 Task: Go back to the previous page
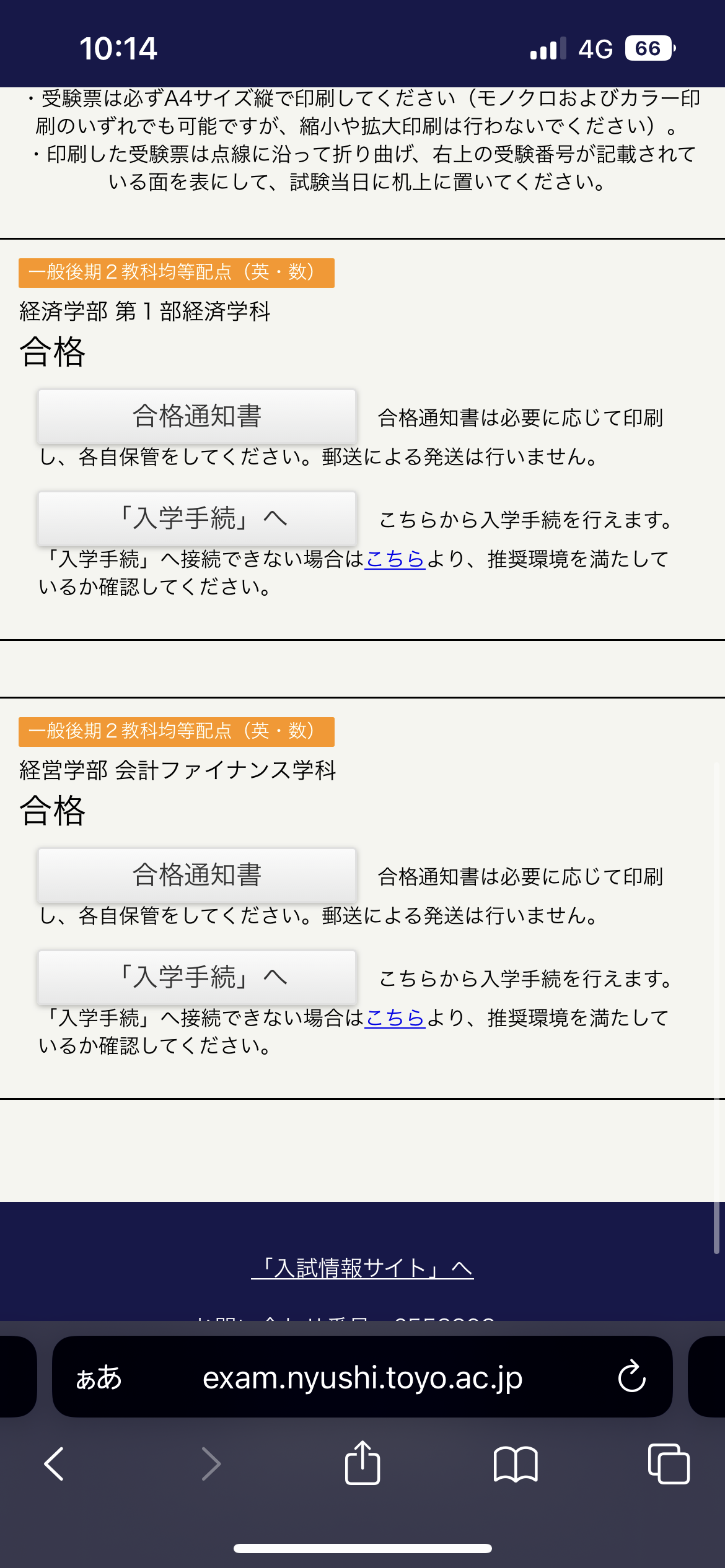[x=55, y=1464]
